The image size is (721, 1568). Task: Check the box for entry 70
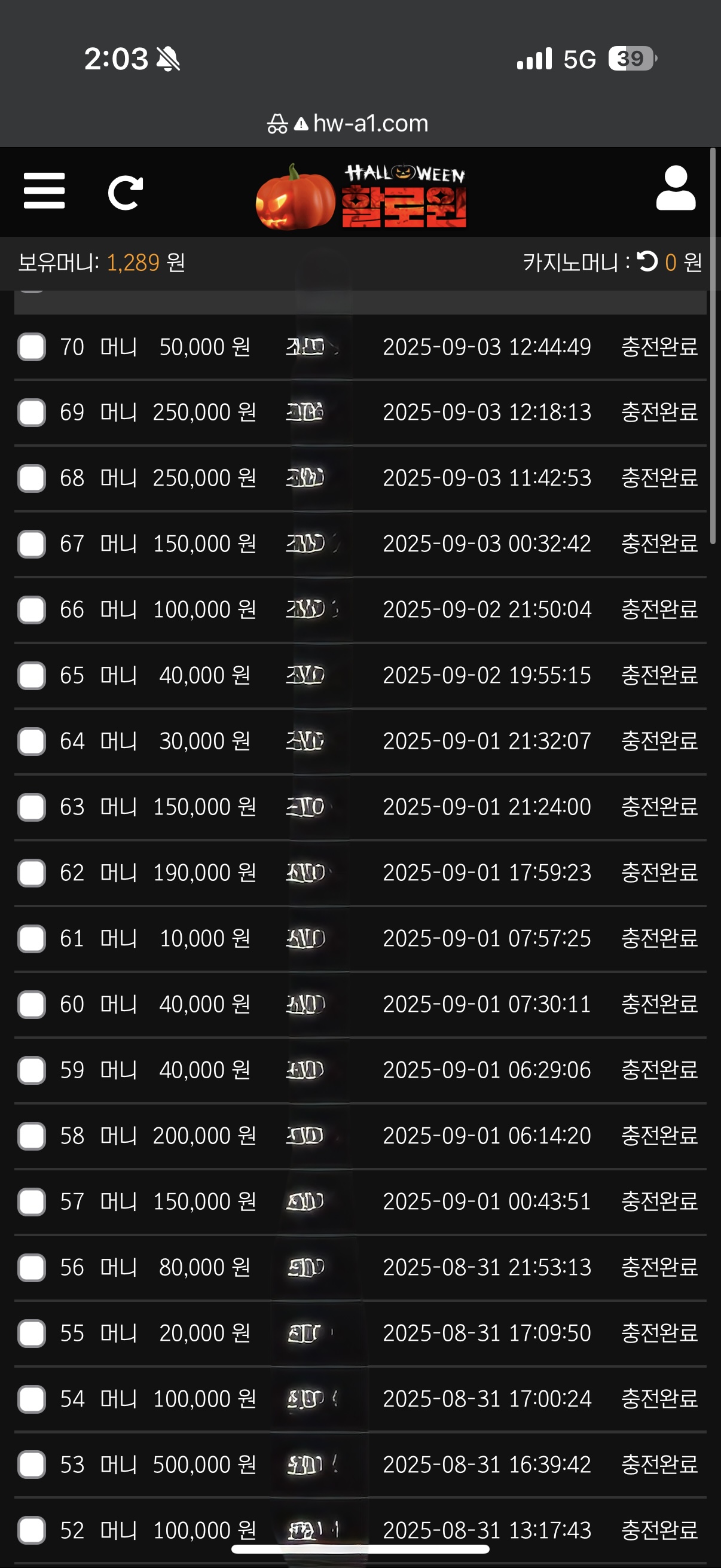32,347
